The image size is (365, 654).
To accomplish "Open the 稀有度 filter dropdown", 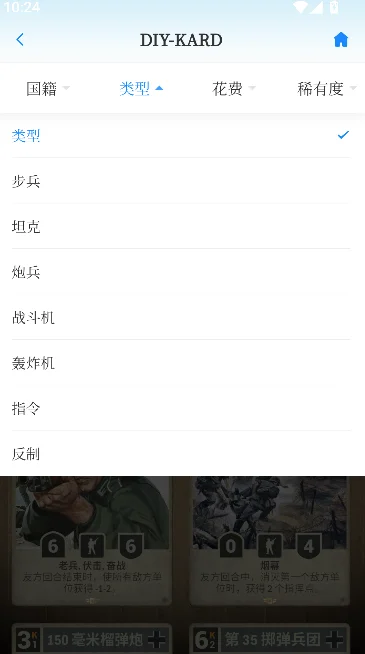I will point(326,88).
